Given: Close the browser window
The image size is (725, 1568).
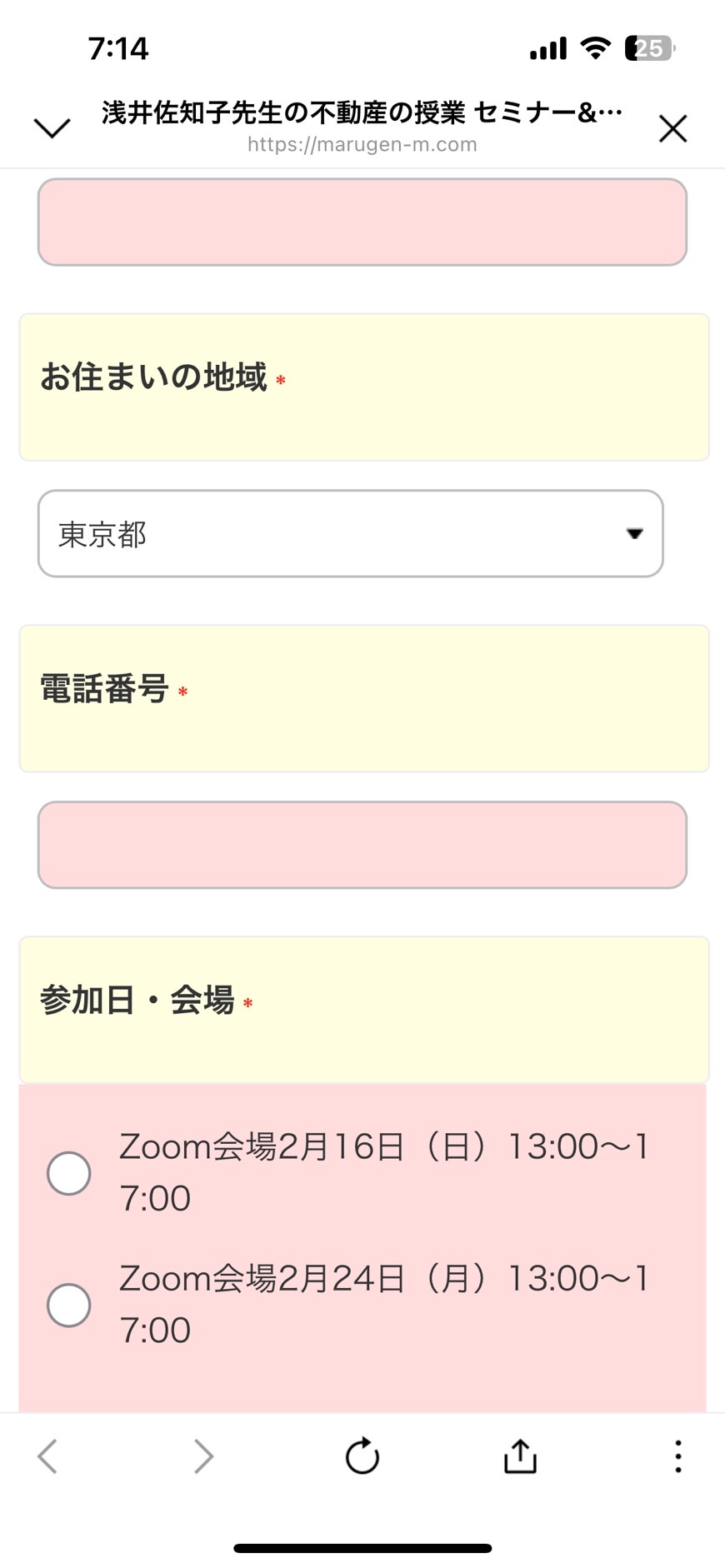Looking at the screenshot, I should [x=672, y=128].
